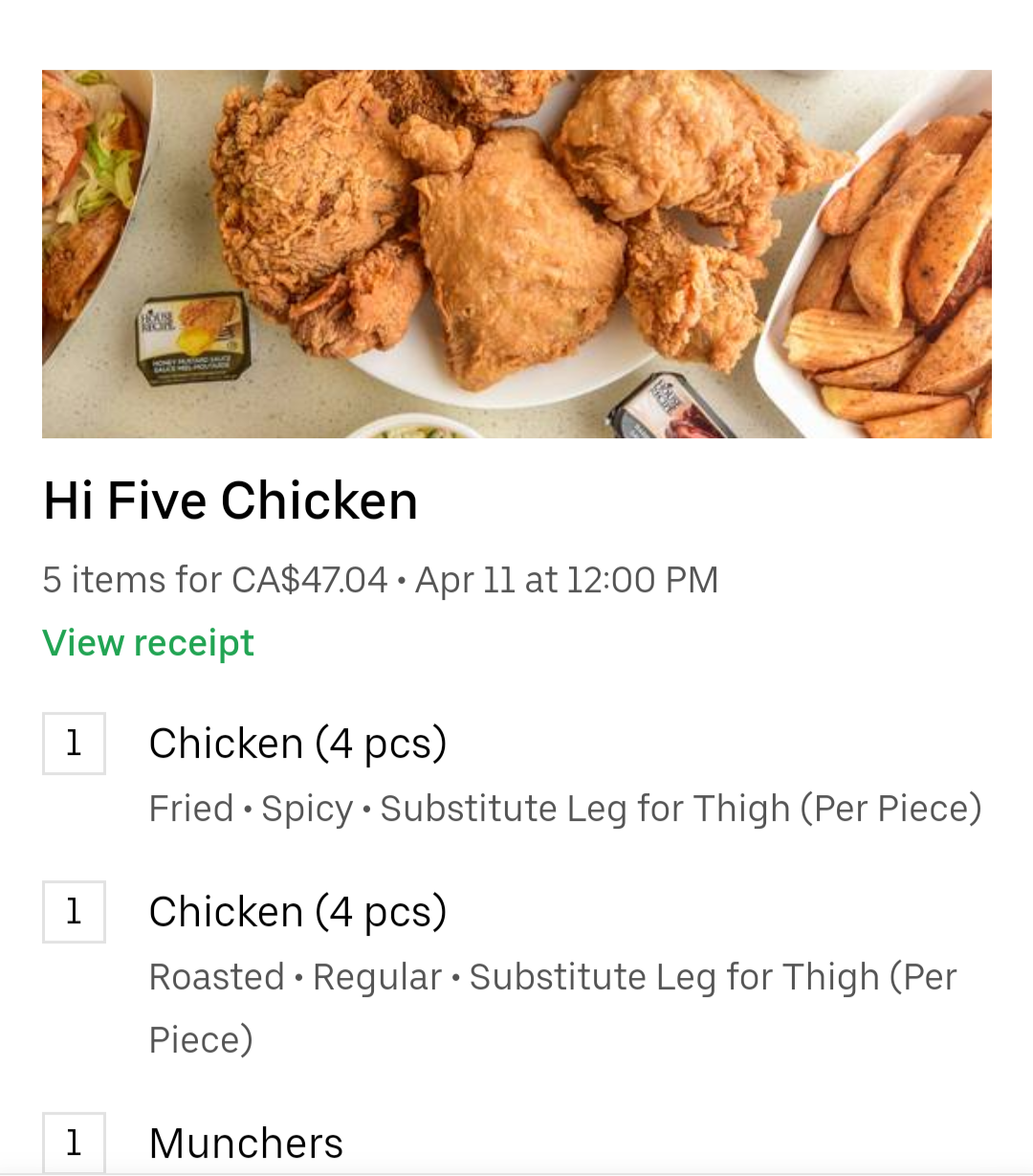
Task: Click the View receipt link
Action: (x=147, y=643)
